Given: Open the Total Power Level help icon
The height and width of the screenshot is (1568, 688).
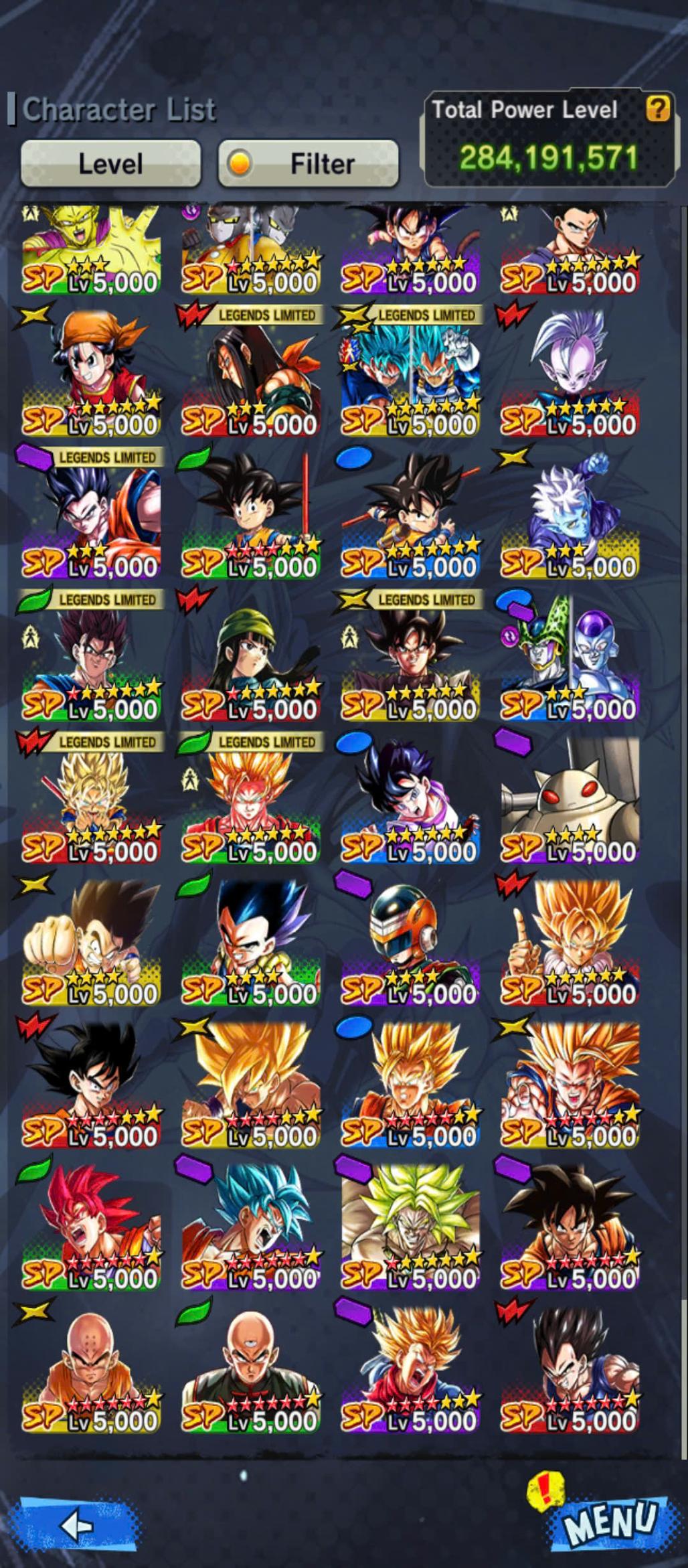Looking at the screenshot, I should click(657, 108).
